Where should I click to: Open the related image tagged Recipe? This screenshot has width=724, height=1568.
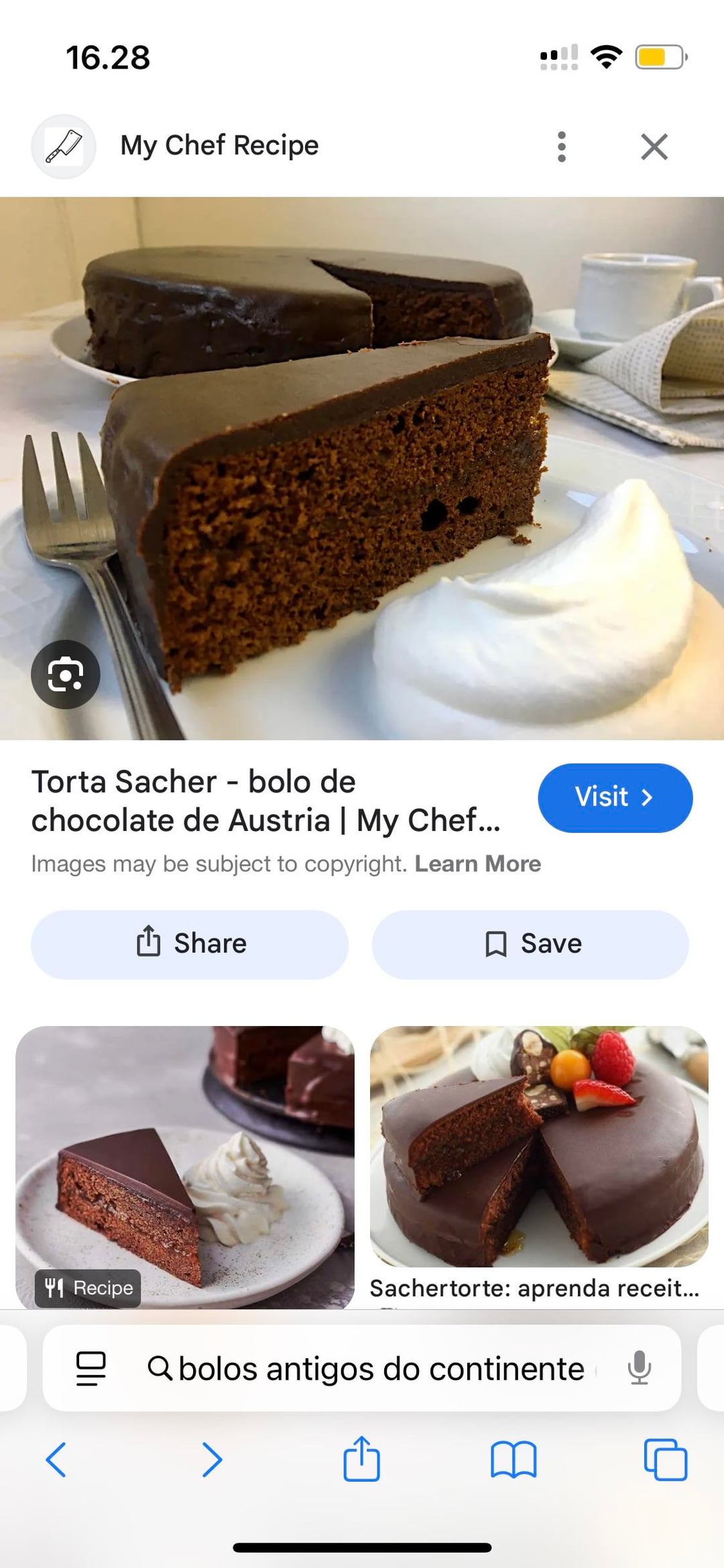tap(185, 1167)
